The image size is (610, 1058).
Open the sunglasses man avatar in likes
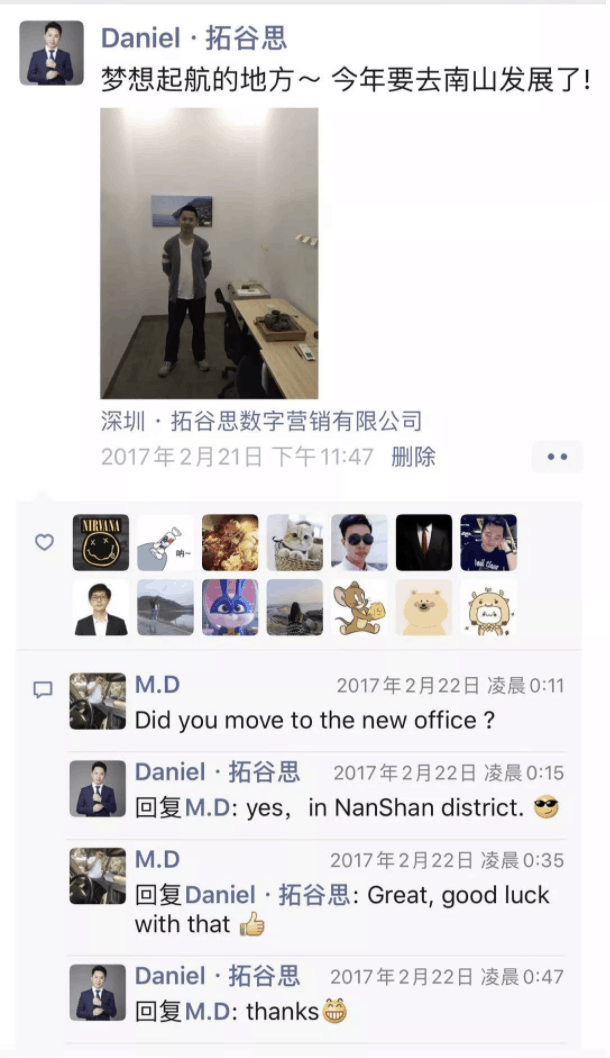(359, 542)
